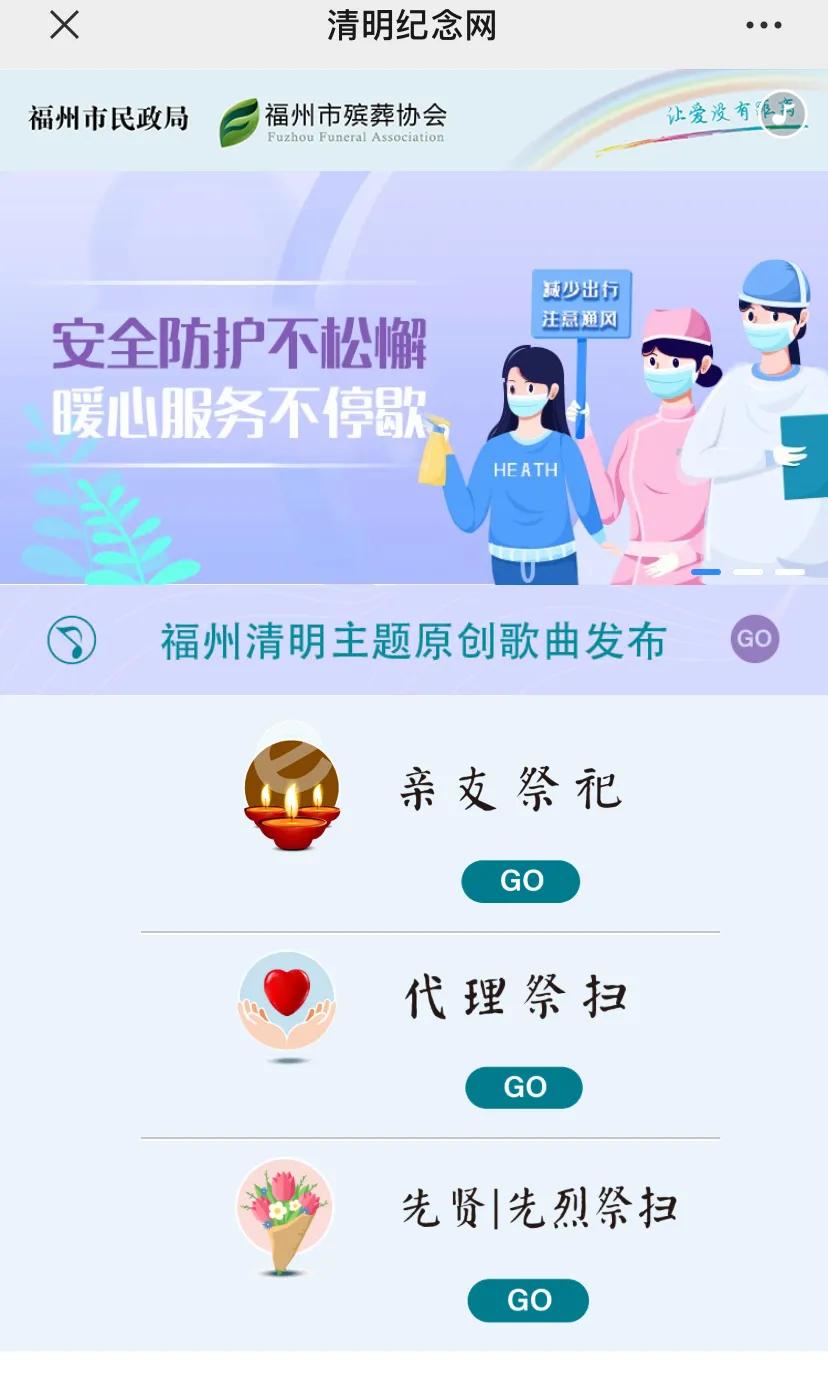Close the page with the X icon

click(64, 26)
